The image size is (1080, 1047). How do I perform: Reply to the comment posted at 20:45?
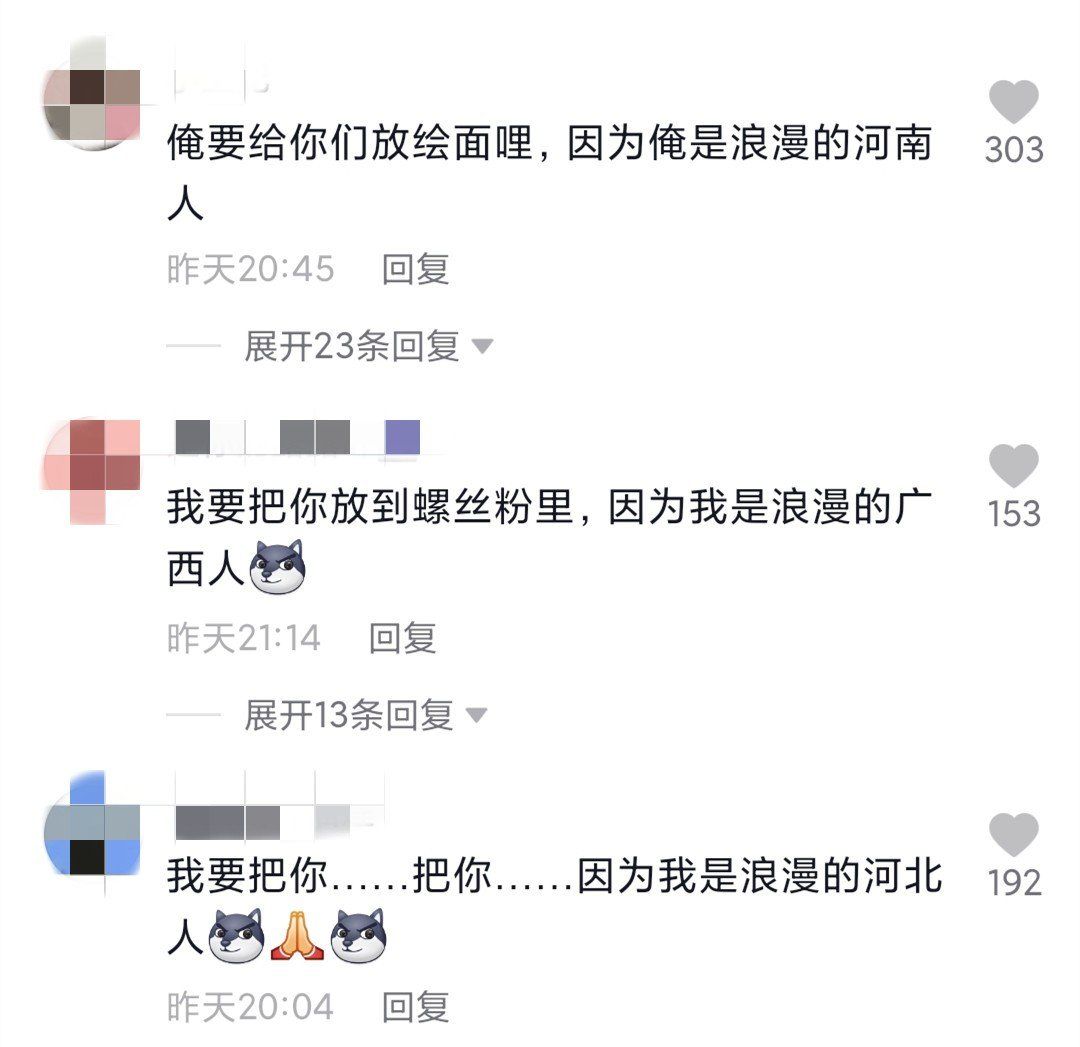click(x=415, y=270)
